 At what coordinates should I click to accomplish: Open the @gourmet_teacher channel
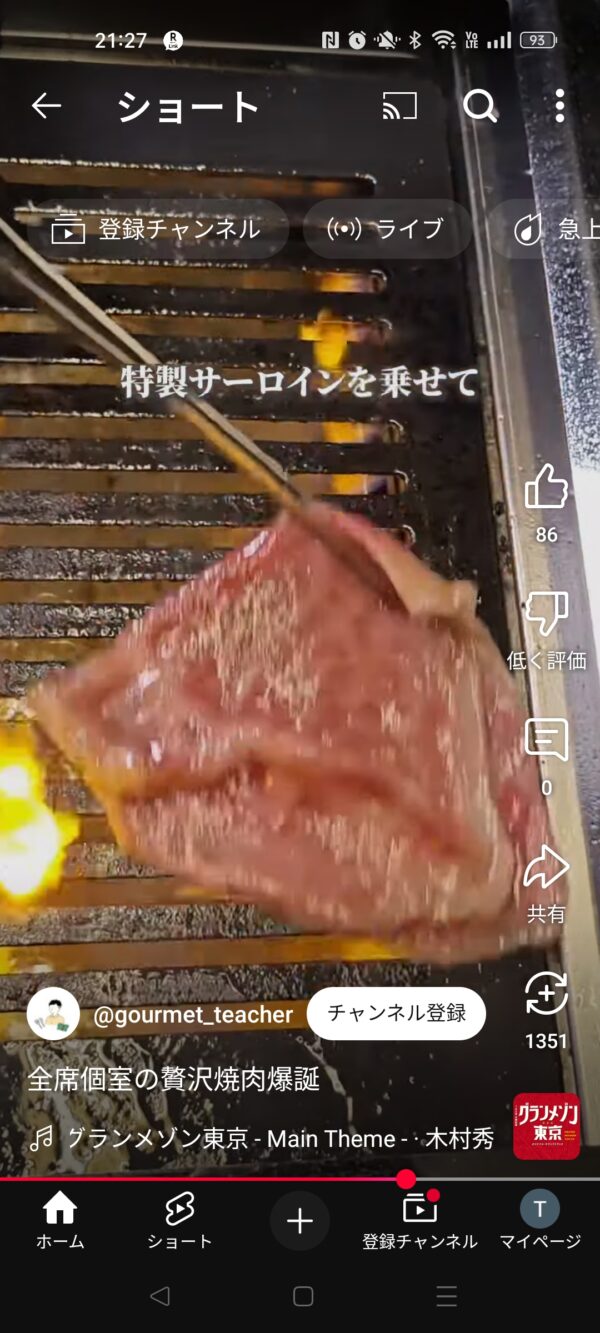tap(192, 1015)
